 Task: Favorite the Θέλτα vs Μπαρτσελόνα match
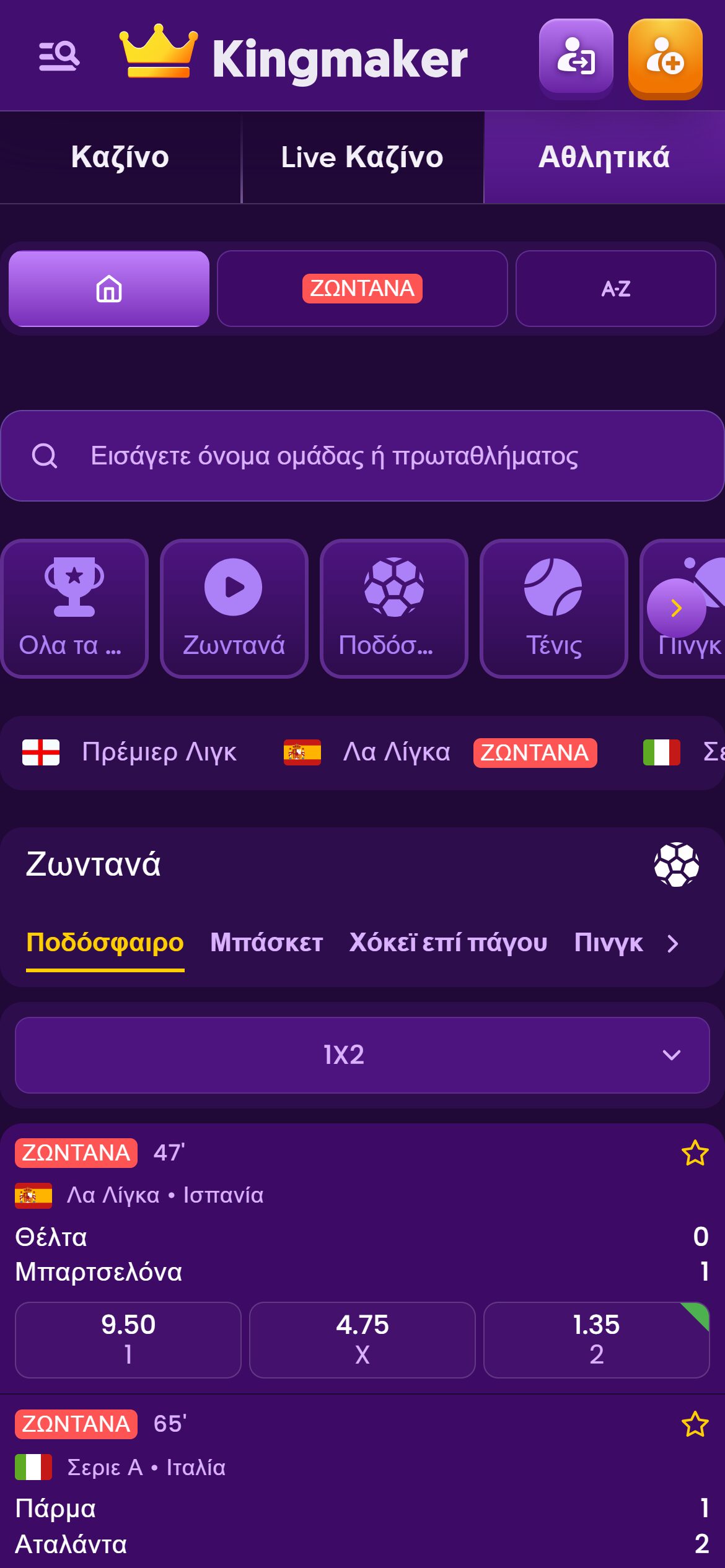tap(695, 1153)
